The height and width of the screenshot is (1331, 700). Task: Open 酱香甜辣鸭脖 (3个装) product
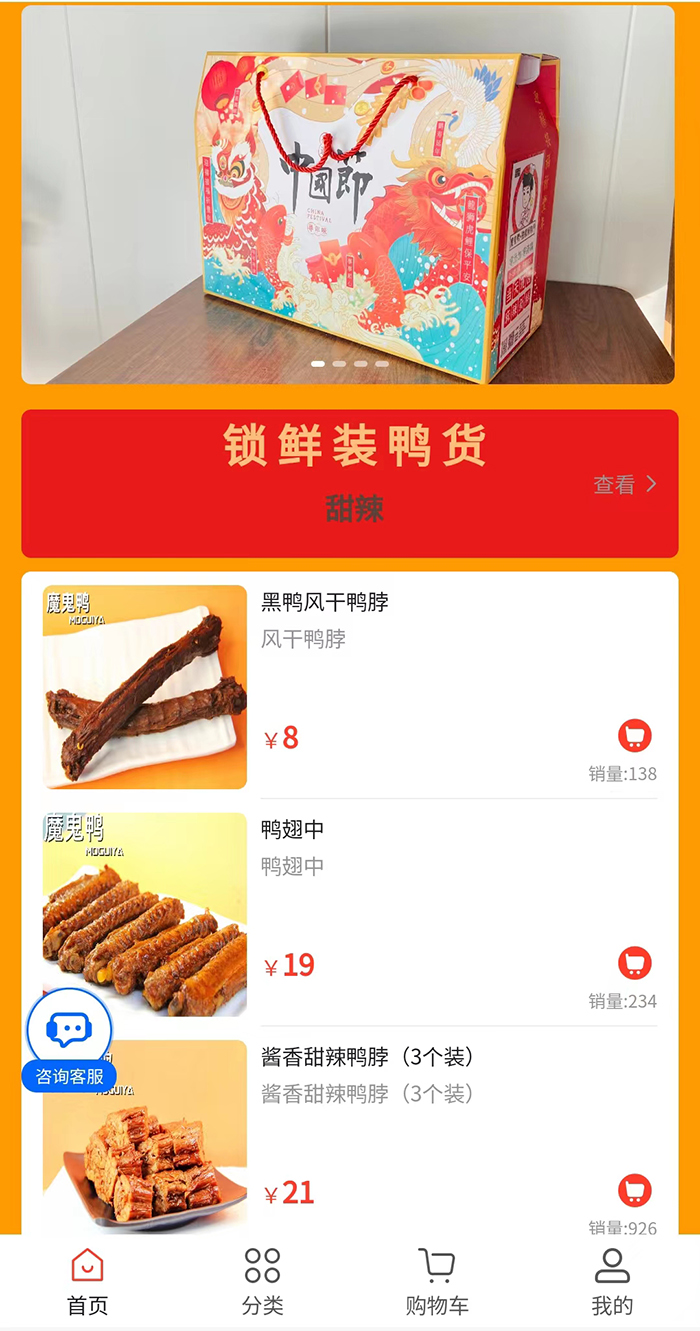pyautogui.click(x=367, y=1057)
